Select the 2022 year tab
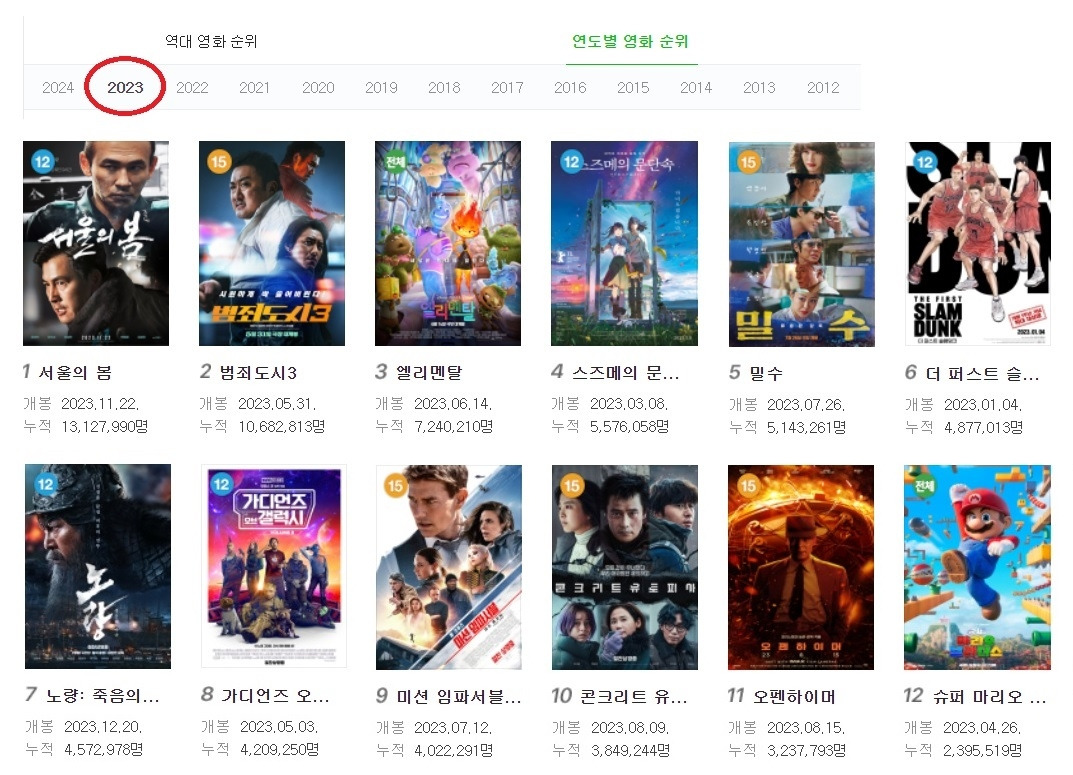The image size is (1073, 775). point(192,88)
